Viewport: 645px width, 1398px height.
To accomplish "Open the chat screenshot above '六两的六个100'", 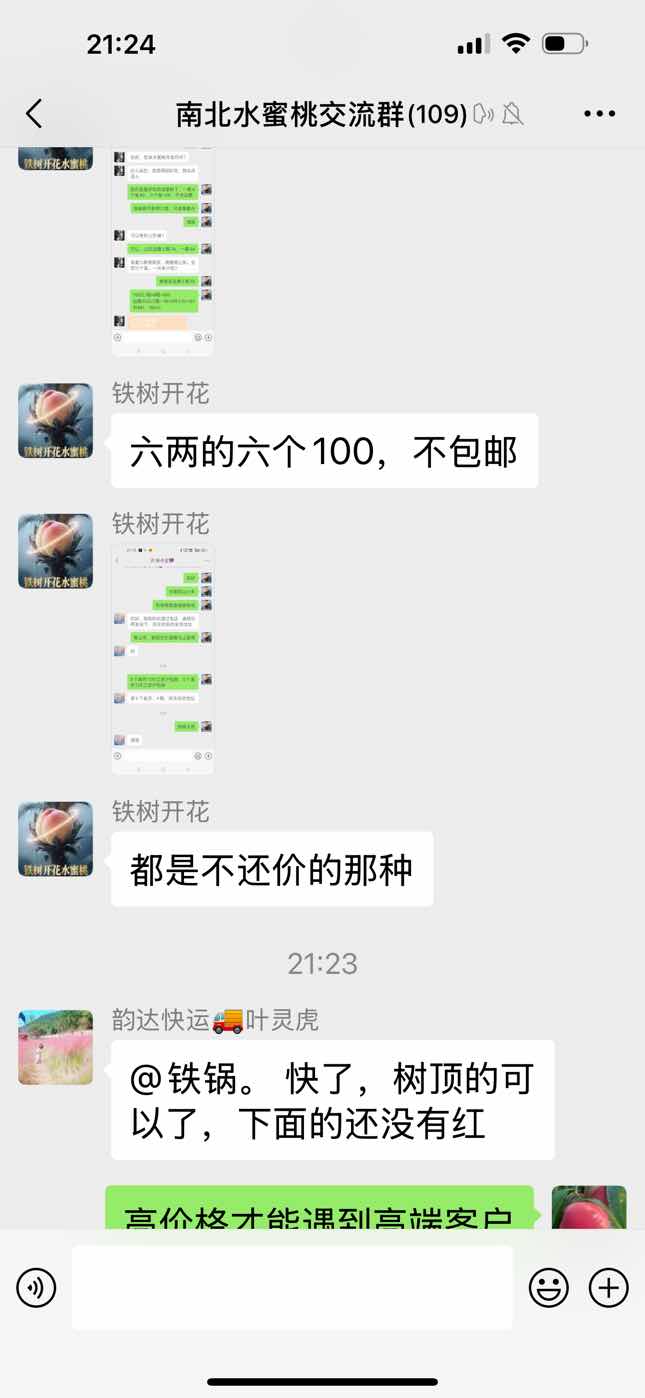I will (x=162, y=252).
